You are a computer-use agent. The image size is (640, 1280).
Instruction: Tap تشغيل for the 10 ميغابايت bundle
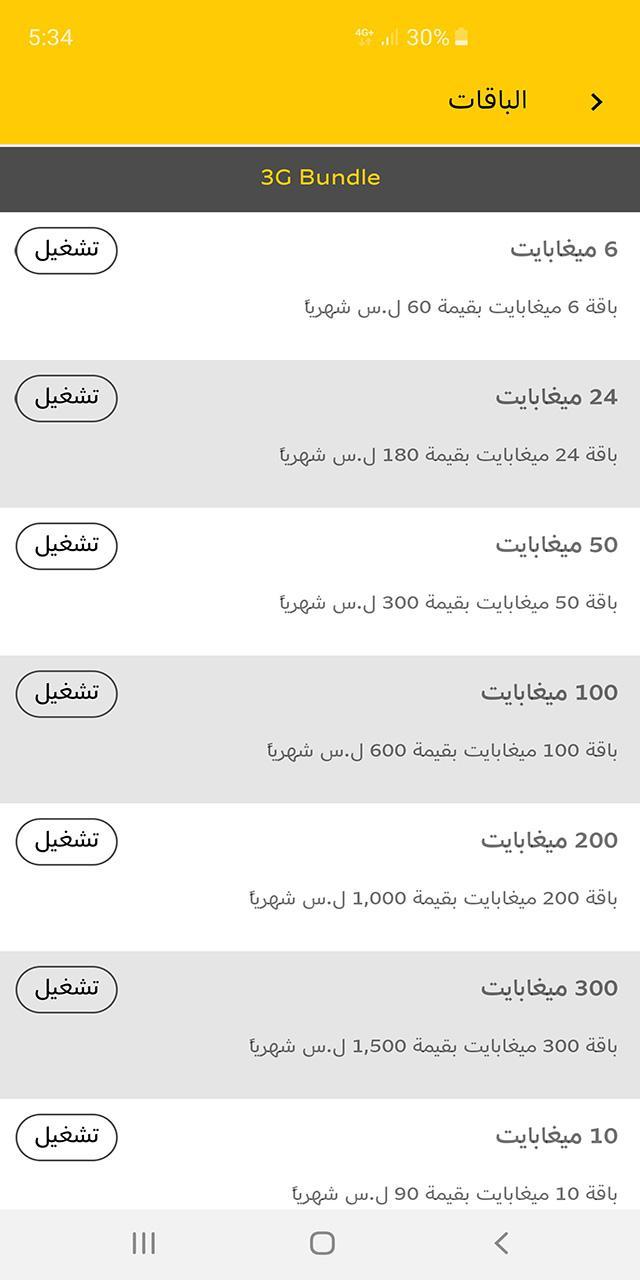click(x=66, y=1137)
